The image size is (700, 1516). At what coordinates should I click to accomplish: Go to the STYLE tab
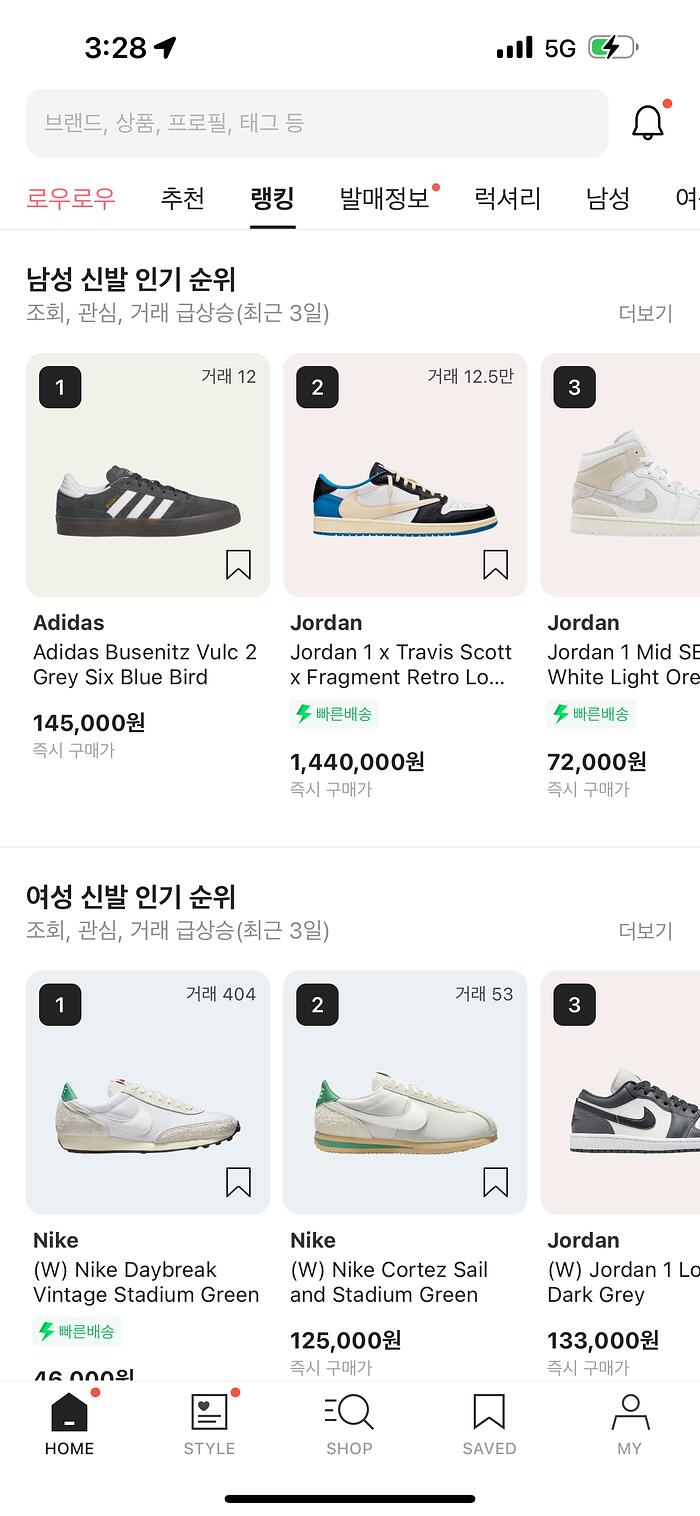coord(209,1424)
